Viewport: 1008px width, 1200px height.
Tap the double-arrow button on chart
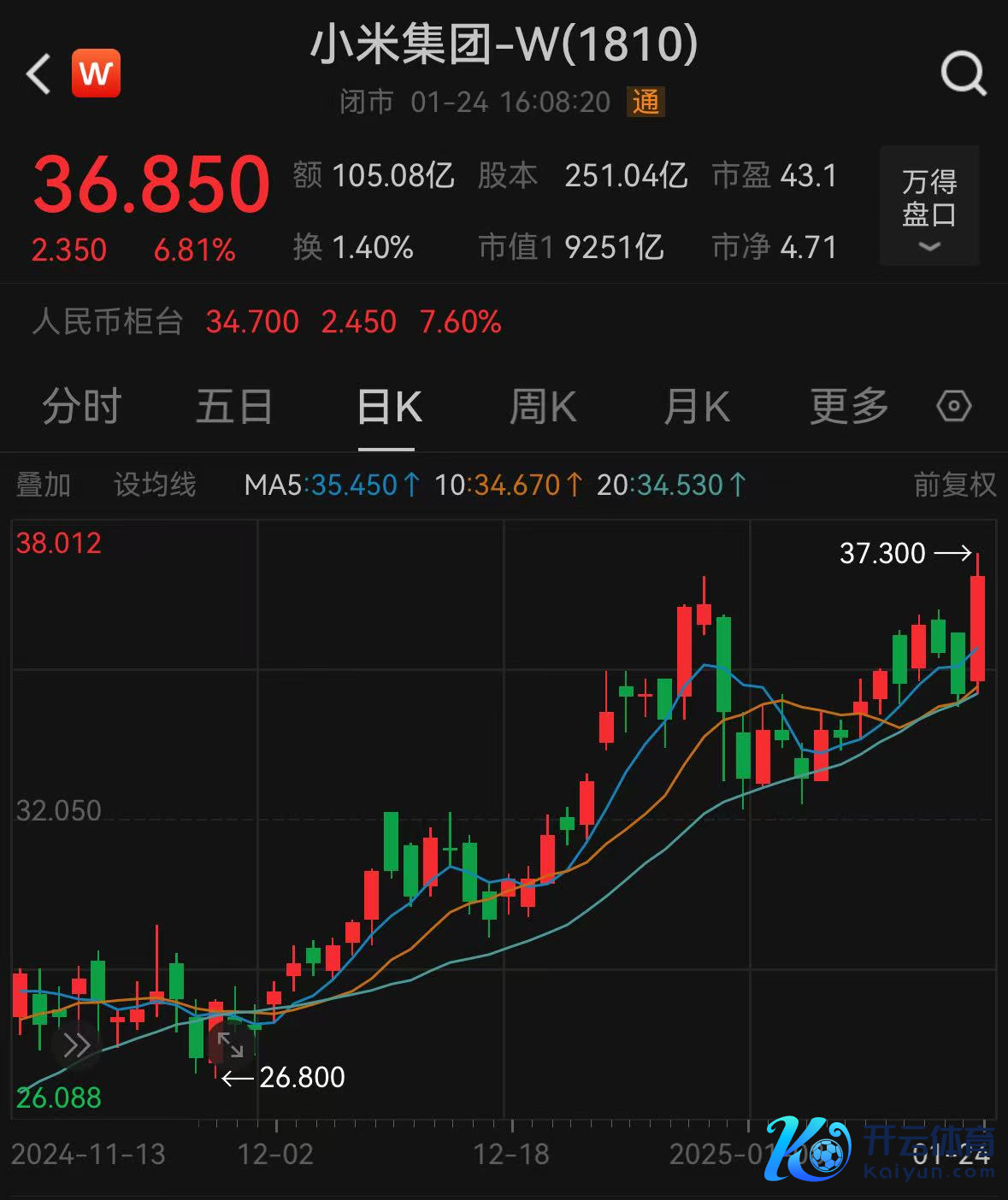(x=76, y=1045)
